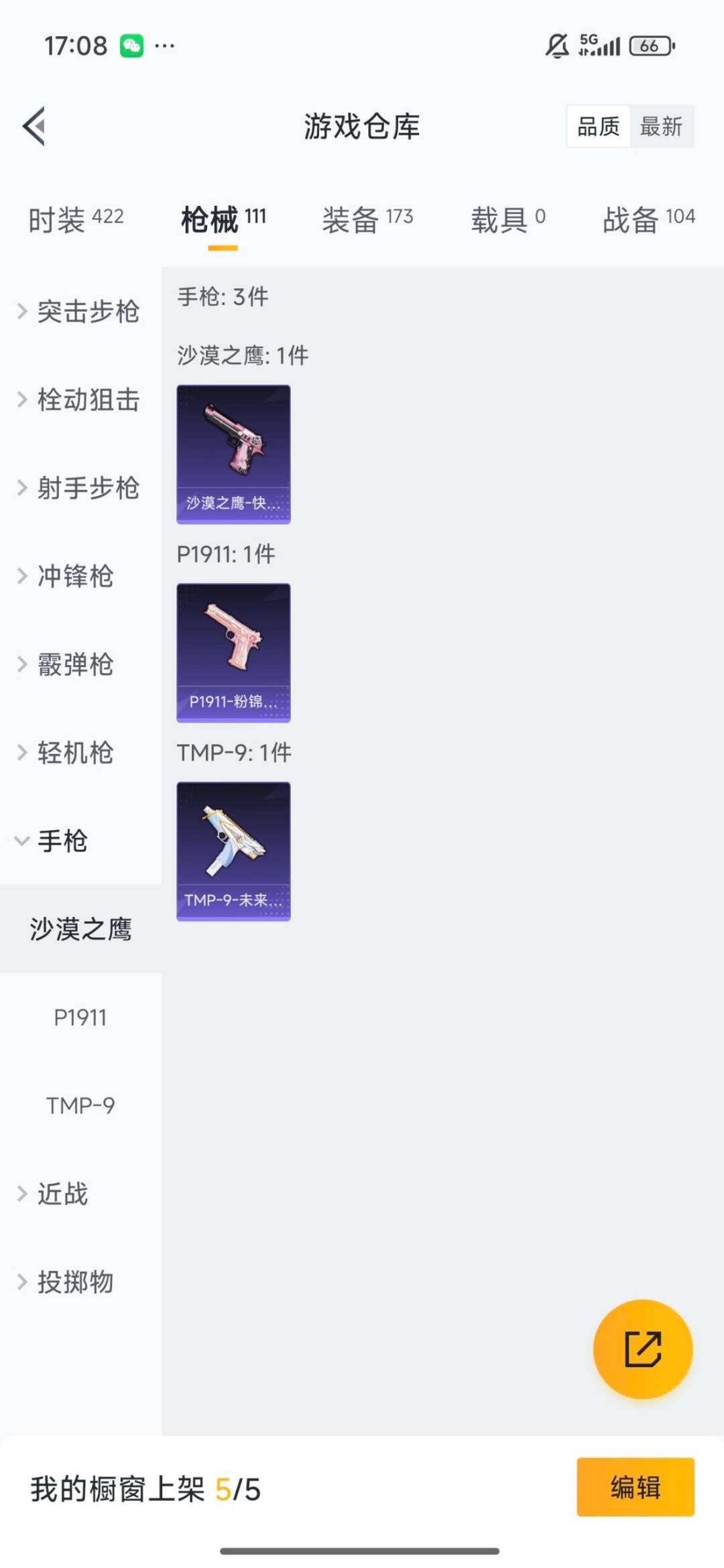
Task: Open the TMP-9-未来 skin item
Action: click(233, 851)
